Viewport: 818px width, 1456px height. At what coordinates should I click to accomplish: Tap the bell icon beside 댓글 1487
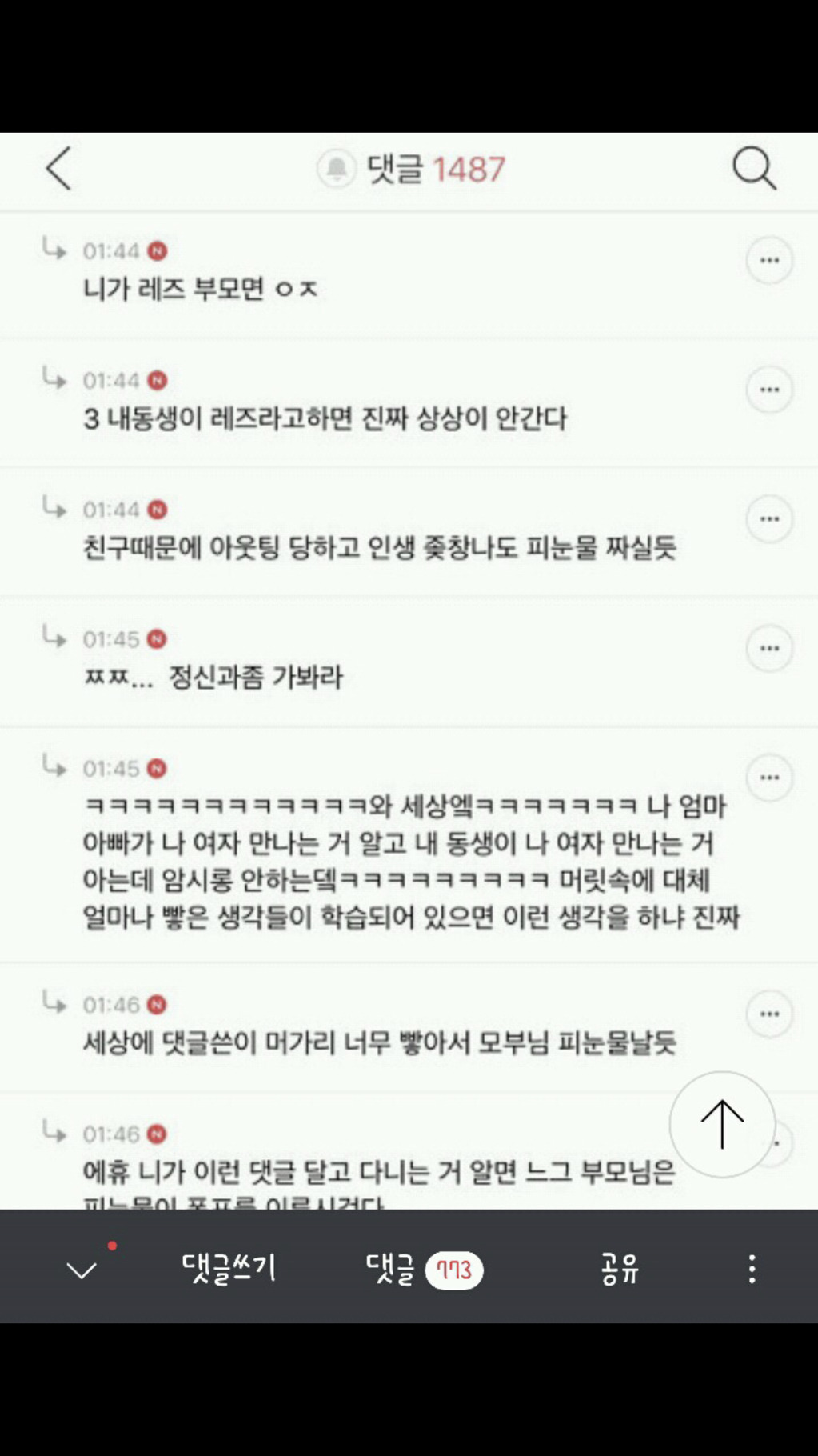pos(337,169)
